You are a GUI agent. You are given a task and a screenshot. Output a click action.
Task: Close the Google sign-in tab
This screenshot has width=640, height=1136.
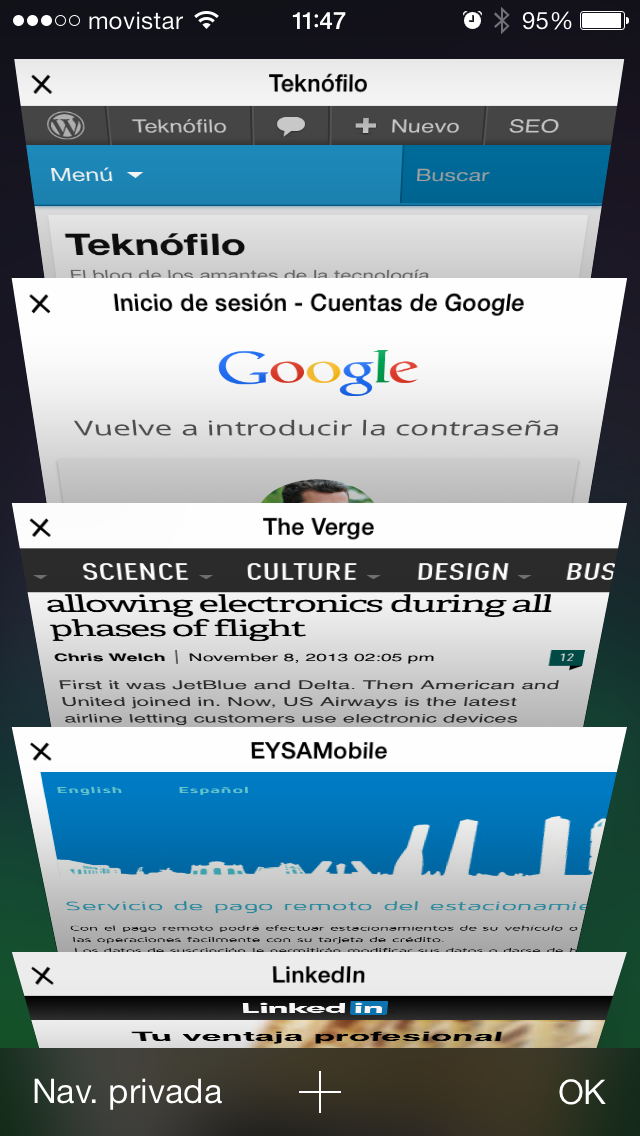[x=40, y=304]
